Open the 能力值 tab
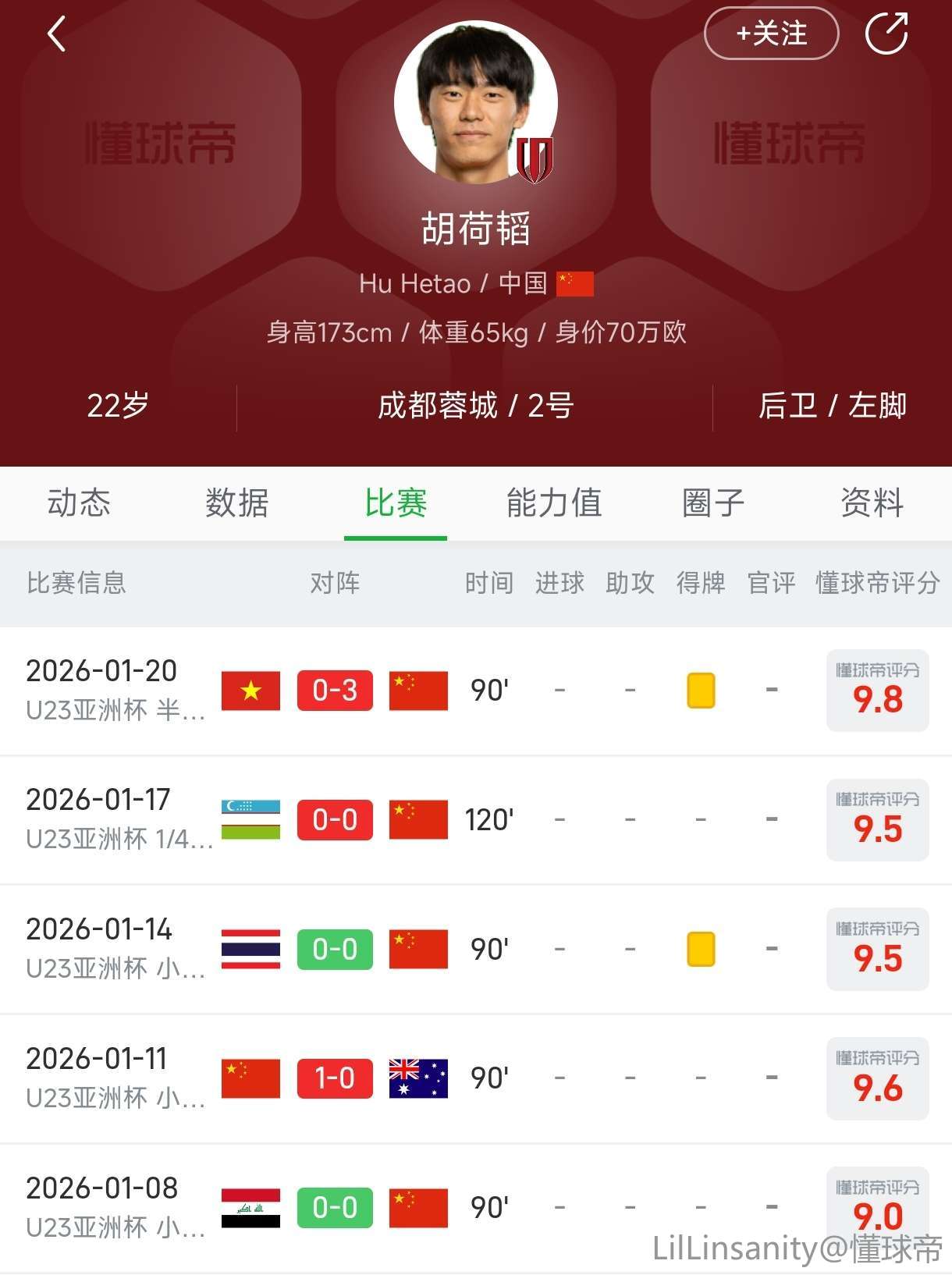Screen dimensions: 952x1275 pos(554,503)
